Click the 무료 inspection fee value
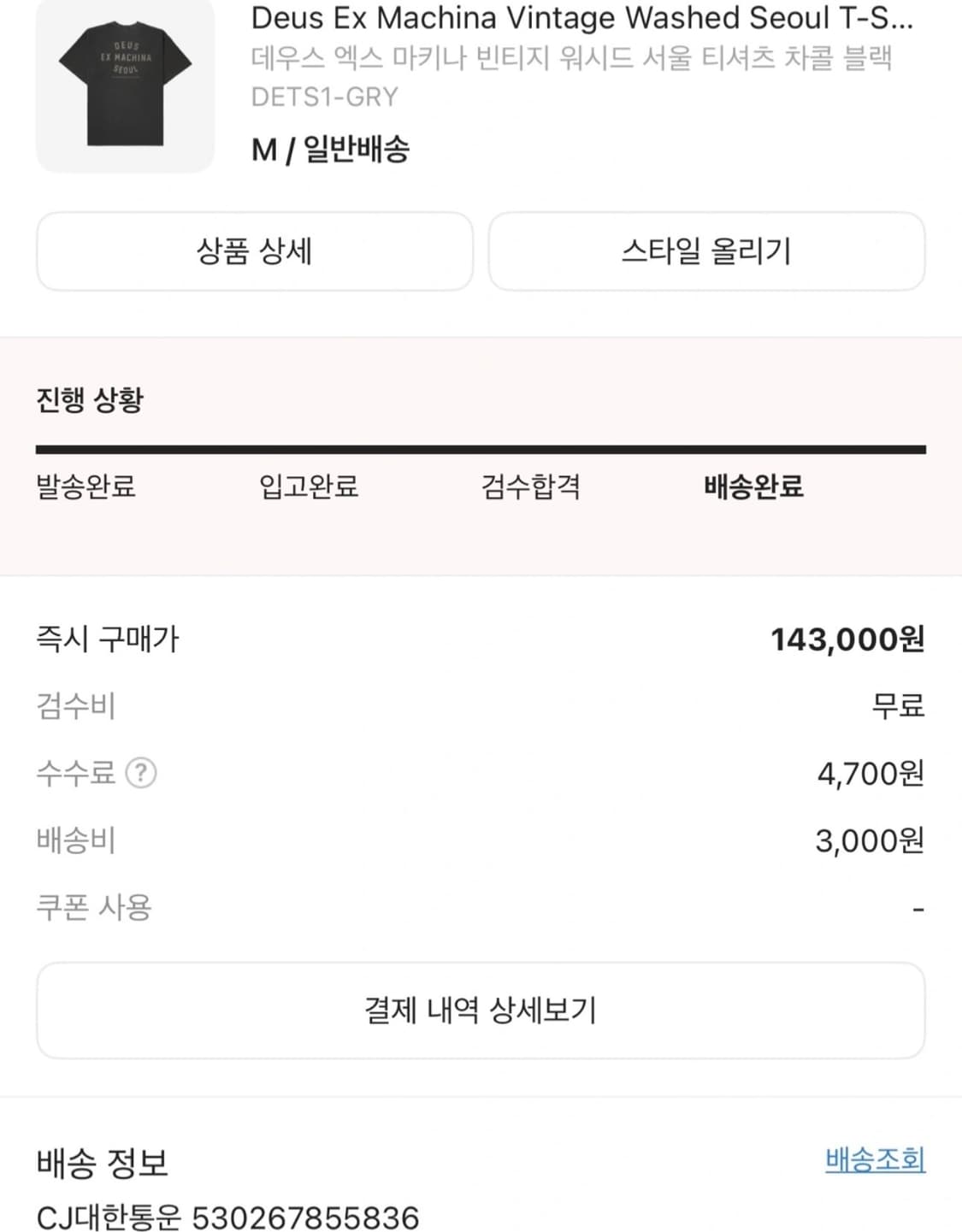Screen dimensions: 962x1232 point(897,705)
